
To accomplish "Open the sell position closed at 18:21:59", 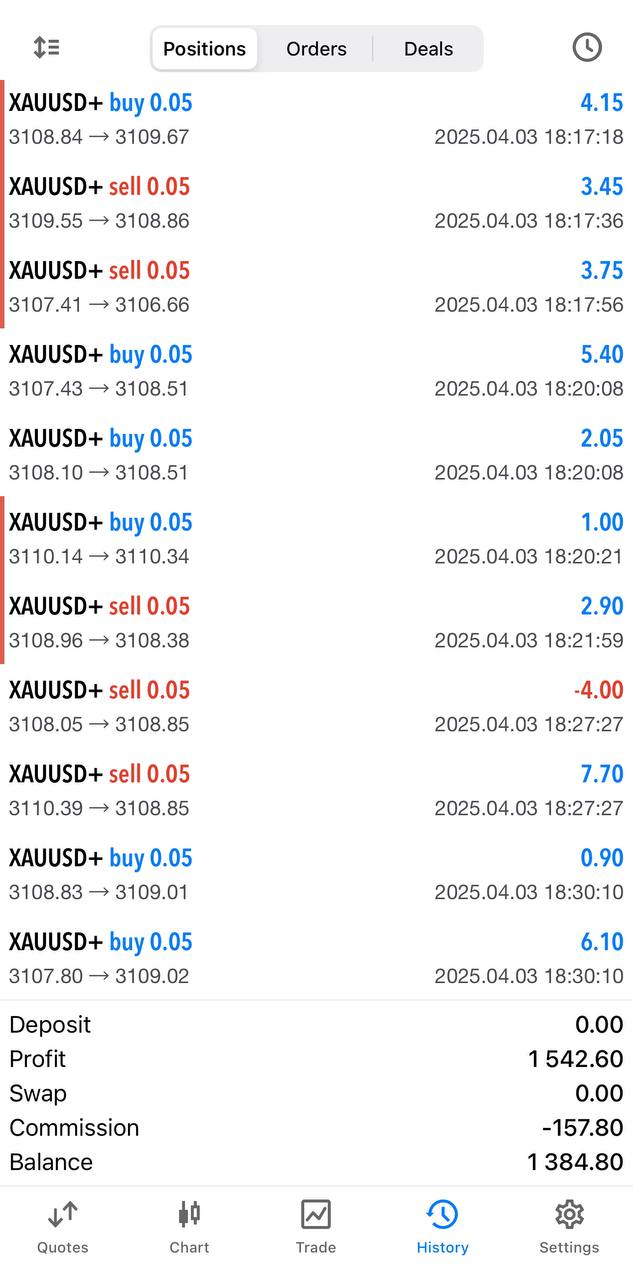I will (316, 623).
